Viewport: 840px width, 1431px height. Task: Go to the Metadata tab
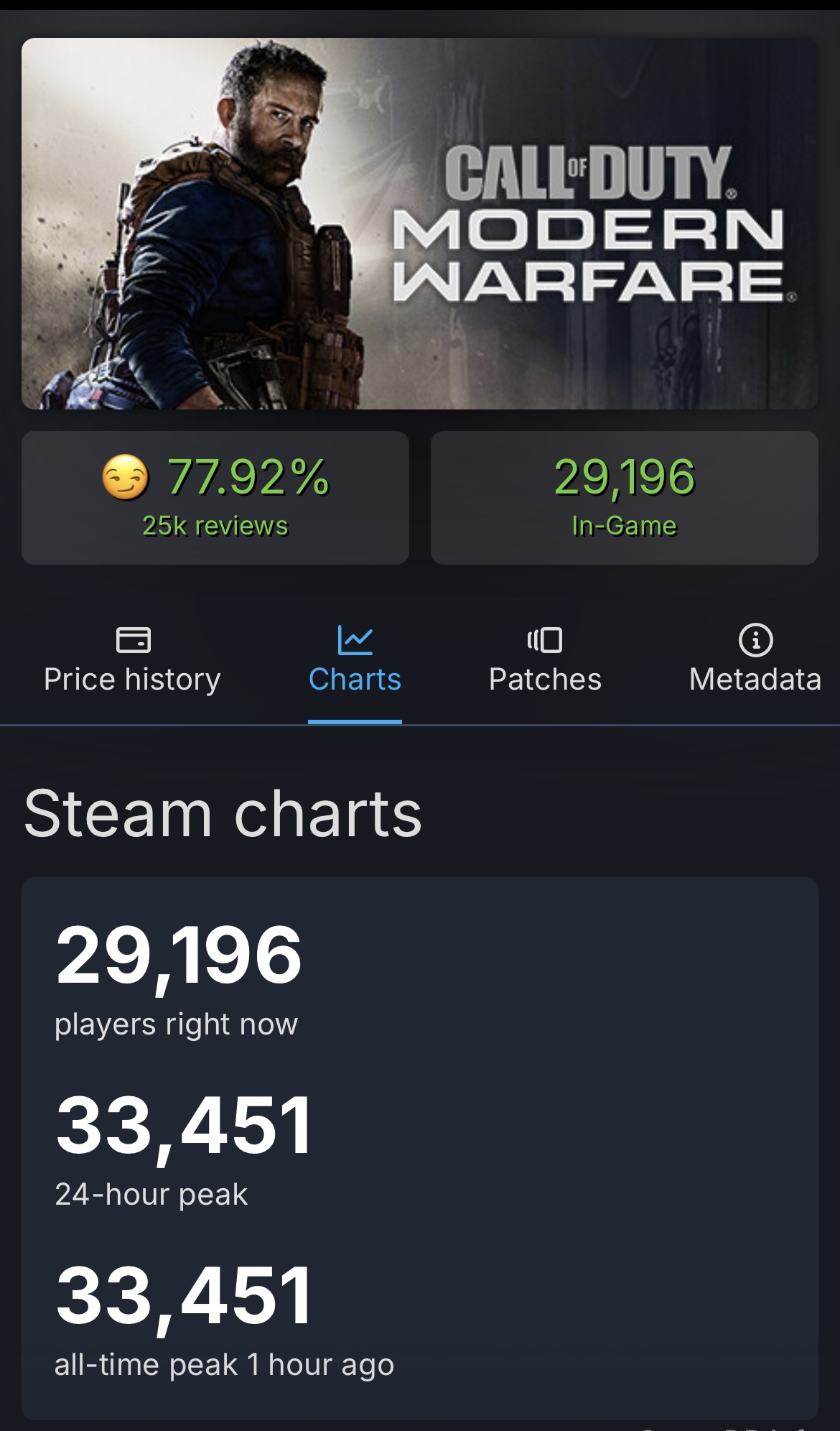point(755,661)
